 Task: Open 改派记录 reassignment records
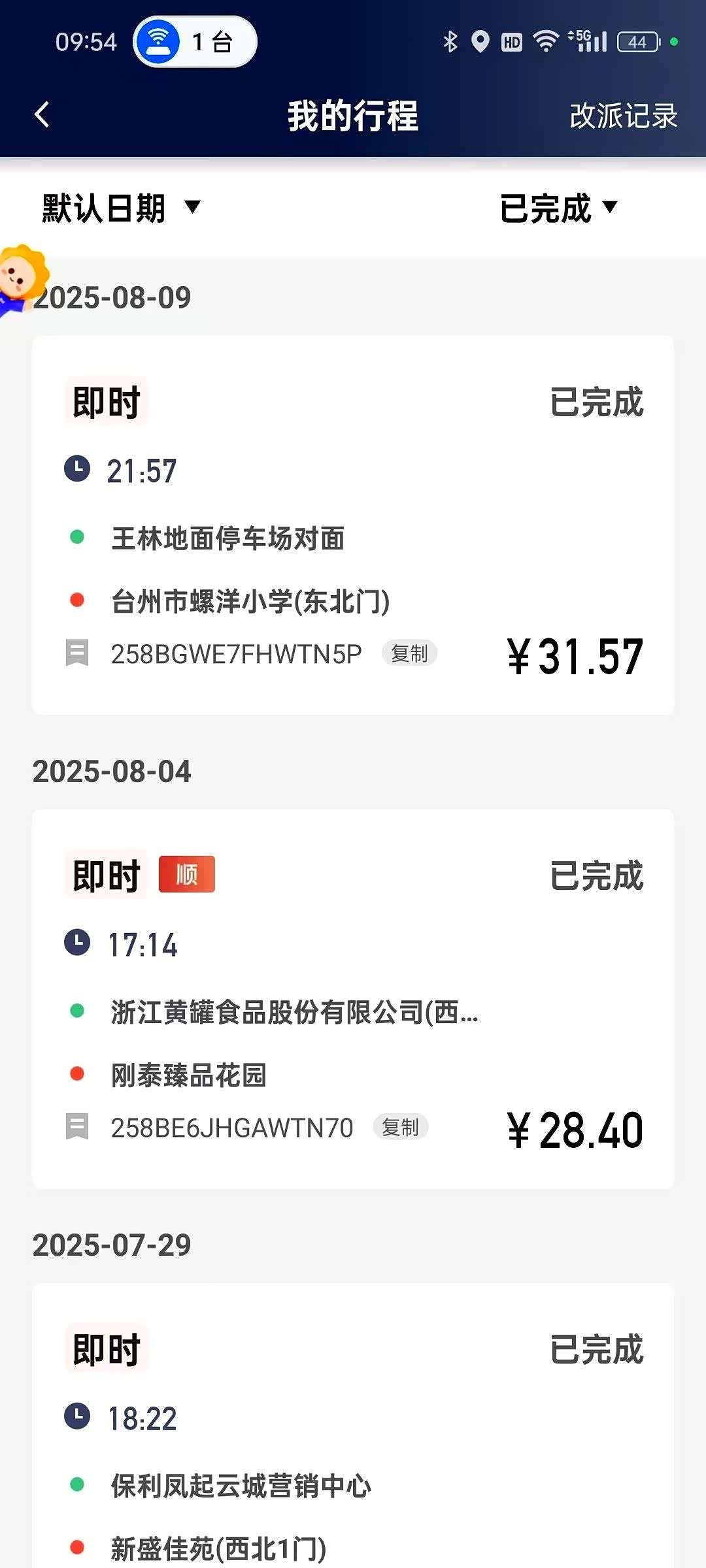click(623, 116)
